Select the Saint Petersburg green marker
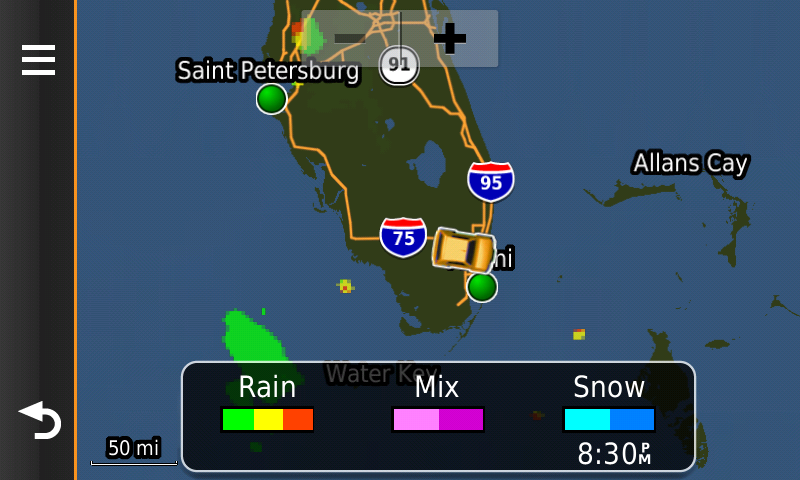This screenshot has height=480, width=800. pos(271,99)
